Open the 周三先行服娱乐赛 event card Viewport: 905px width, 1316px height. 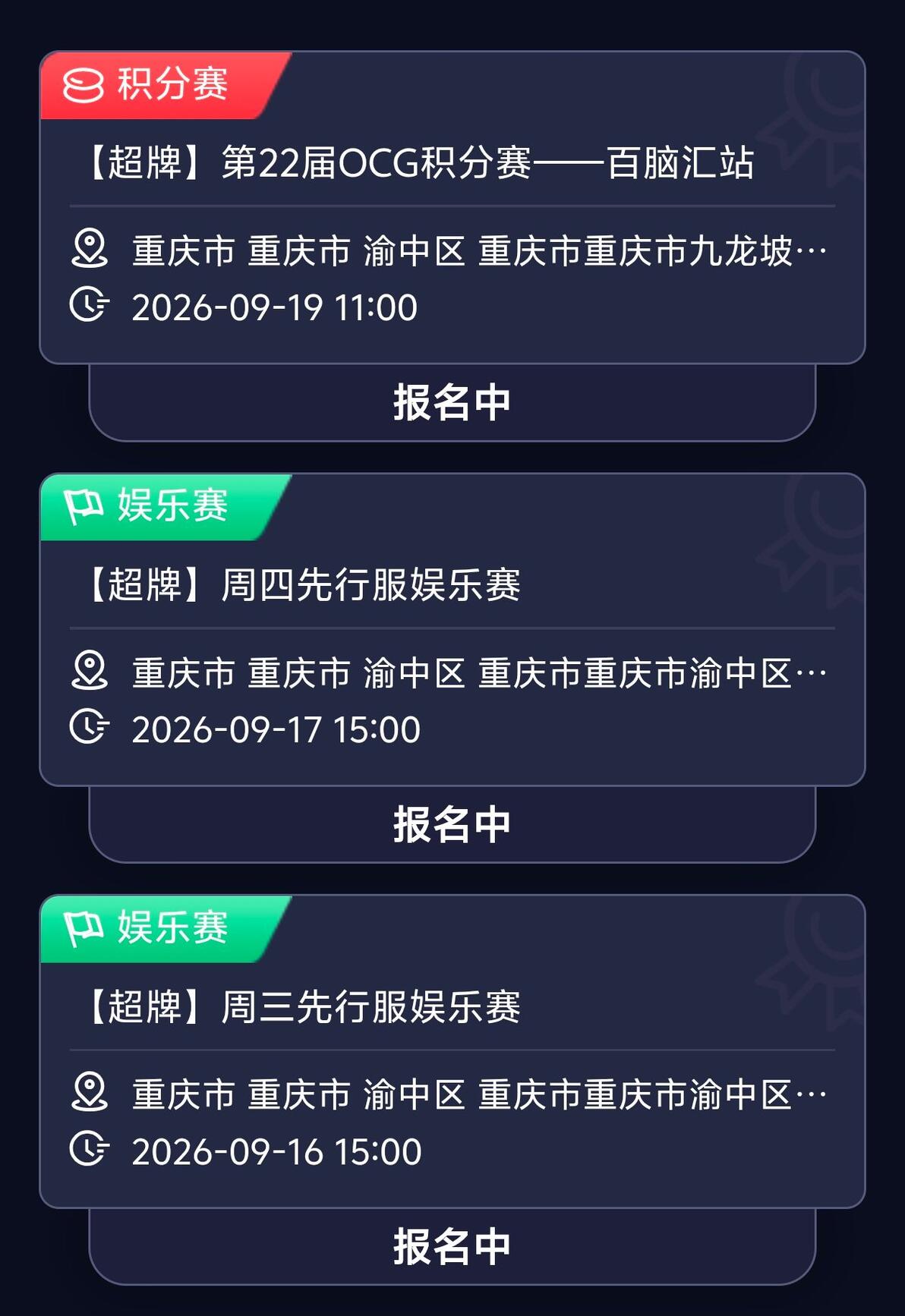tap(452, 1051)
